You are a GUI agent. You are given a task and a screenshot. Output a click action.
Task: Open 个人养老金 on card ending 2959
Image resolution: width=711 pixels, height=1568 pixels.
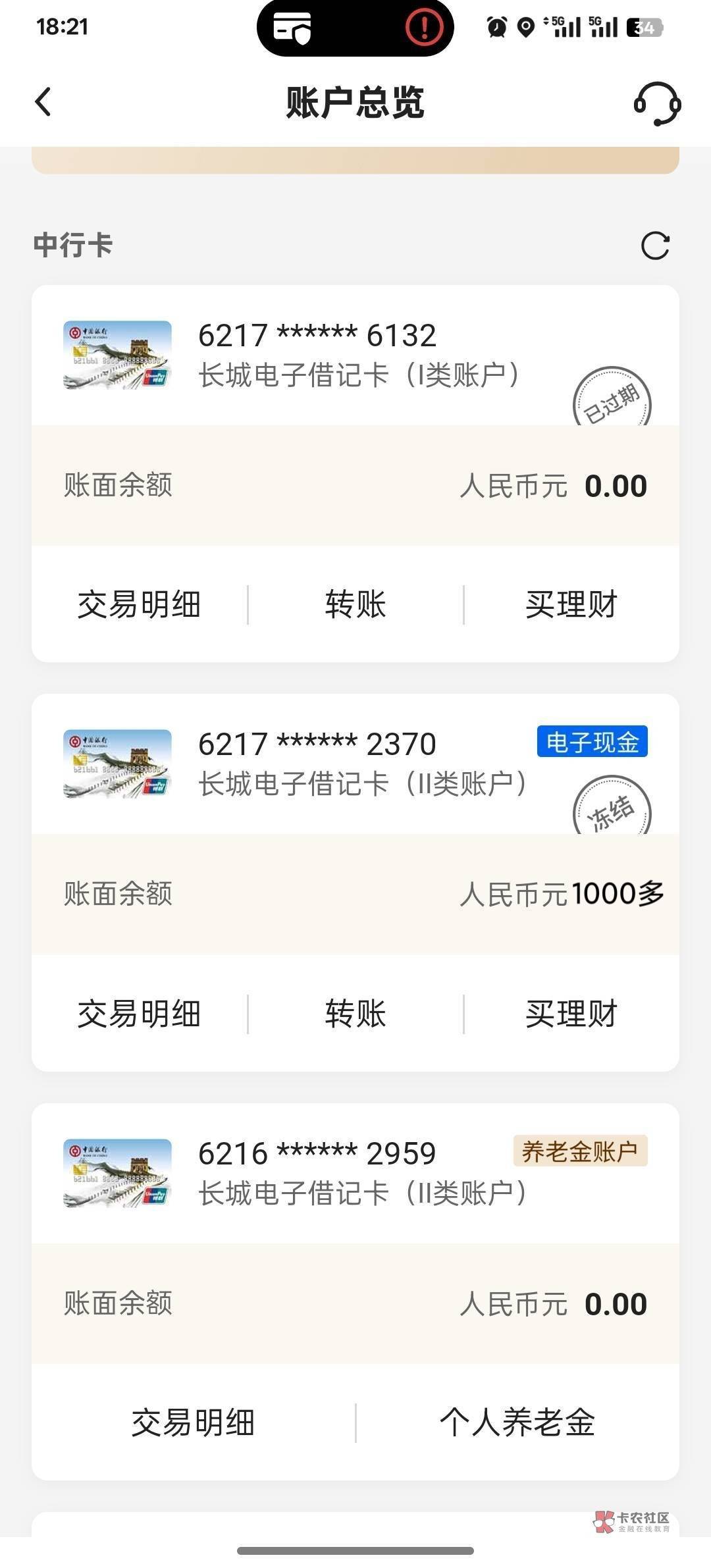(517, 1423)
